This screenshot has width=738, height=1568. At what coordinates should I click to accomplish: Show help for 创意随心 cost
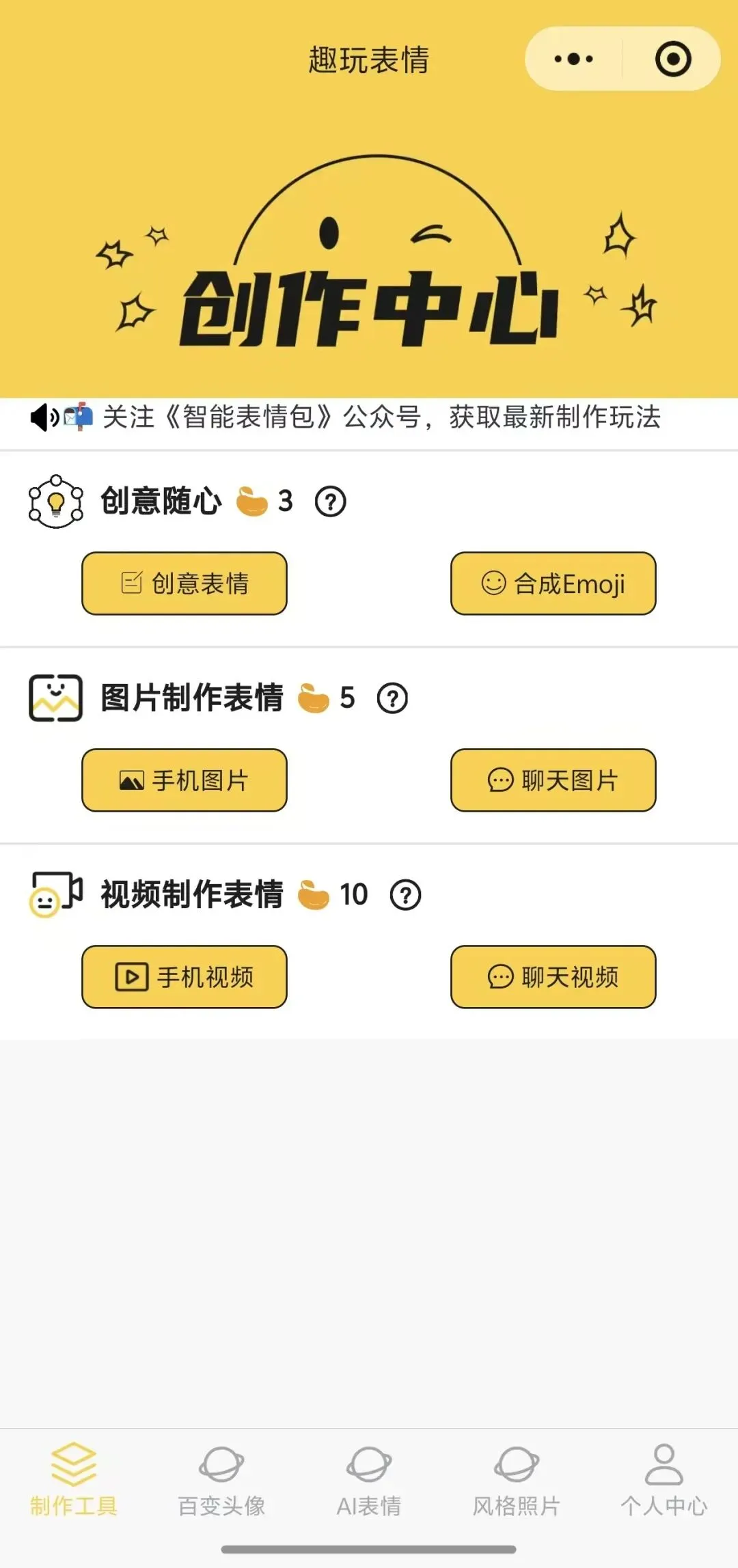pyautogui.click(x=331, y=501)
